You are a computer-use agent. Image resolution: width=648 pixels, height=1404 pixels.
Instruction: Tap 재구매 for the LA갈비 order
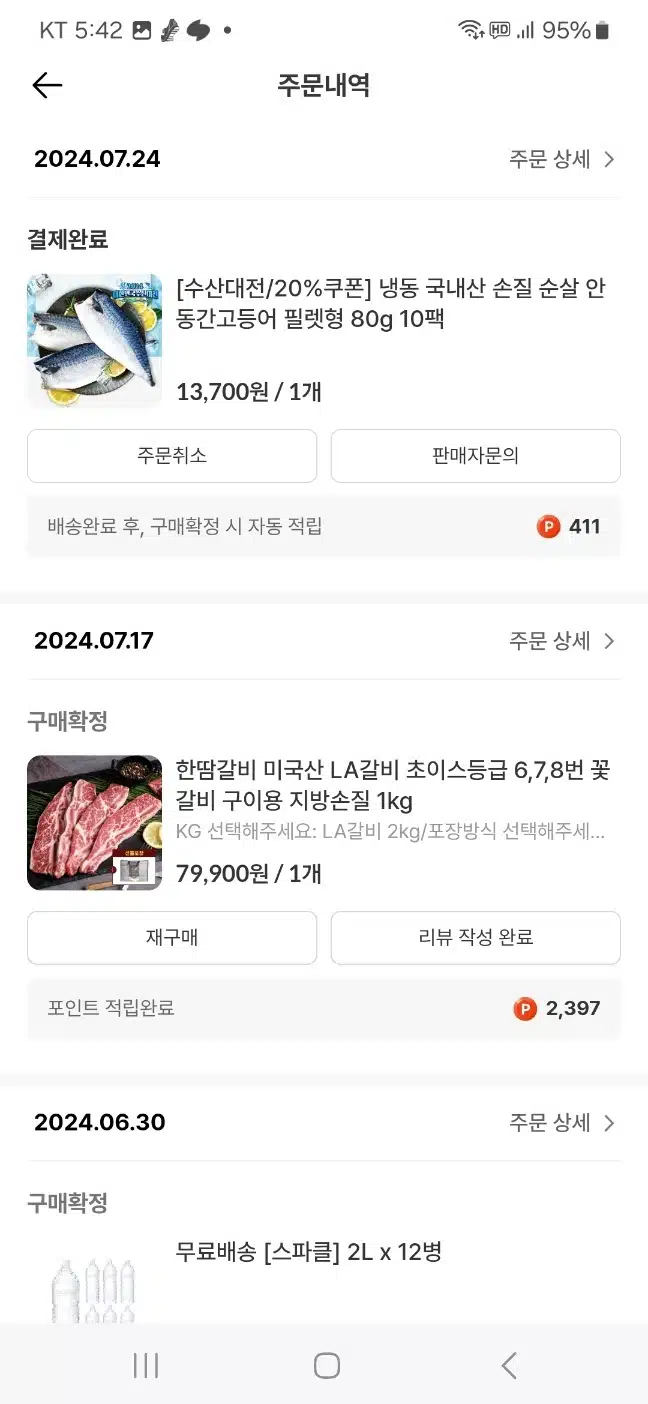[x=172, y=938]
